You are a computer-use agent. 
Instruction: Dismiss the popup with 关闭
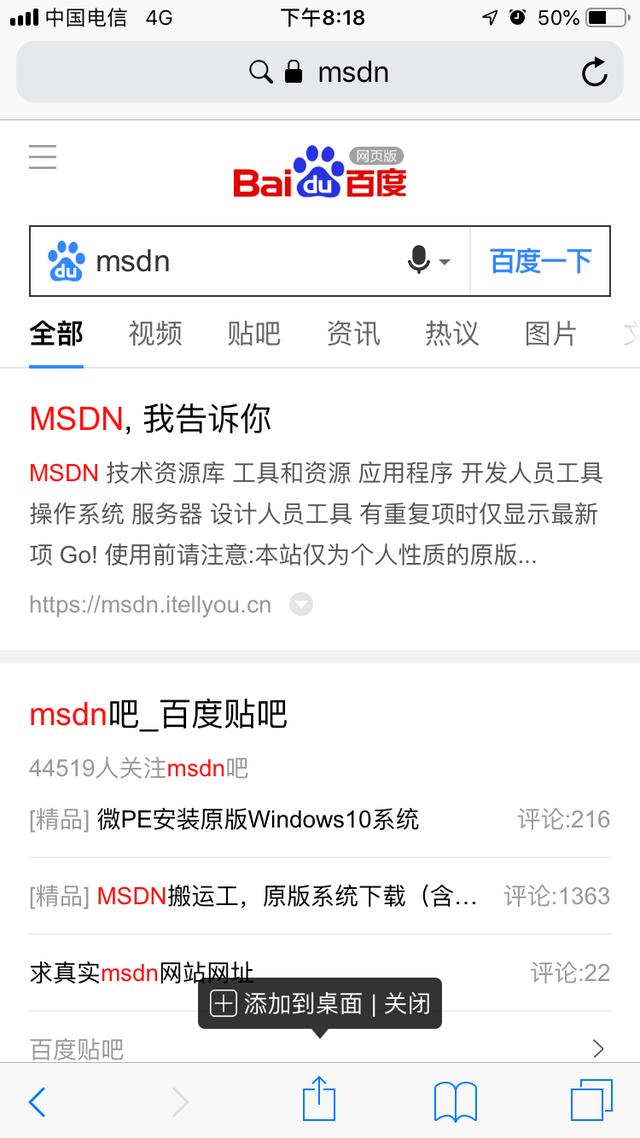point(407,1003)
